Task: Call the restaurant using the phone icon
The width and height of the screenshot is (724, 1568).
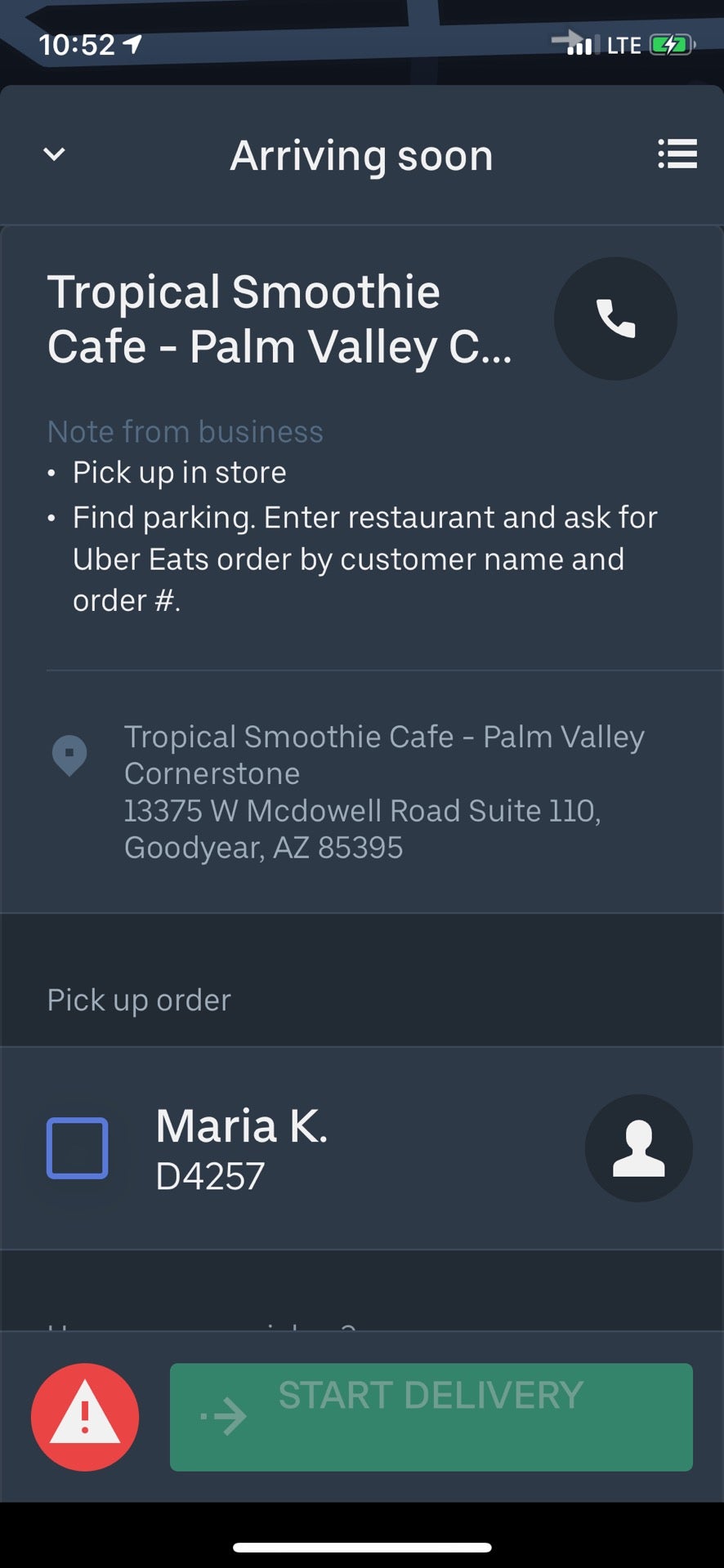Action: click(x=615, y=319)
